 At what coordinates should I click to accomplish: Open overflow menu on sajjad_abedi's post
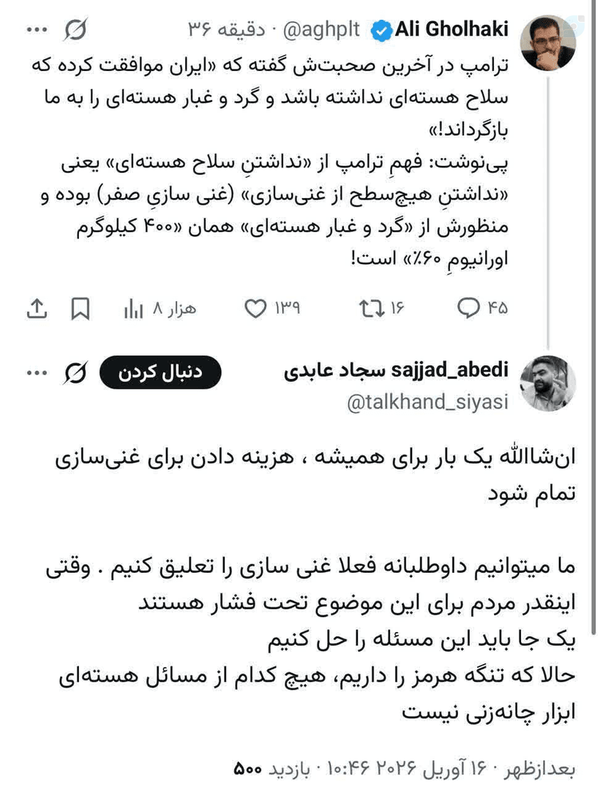pos(37,373)
